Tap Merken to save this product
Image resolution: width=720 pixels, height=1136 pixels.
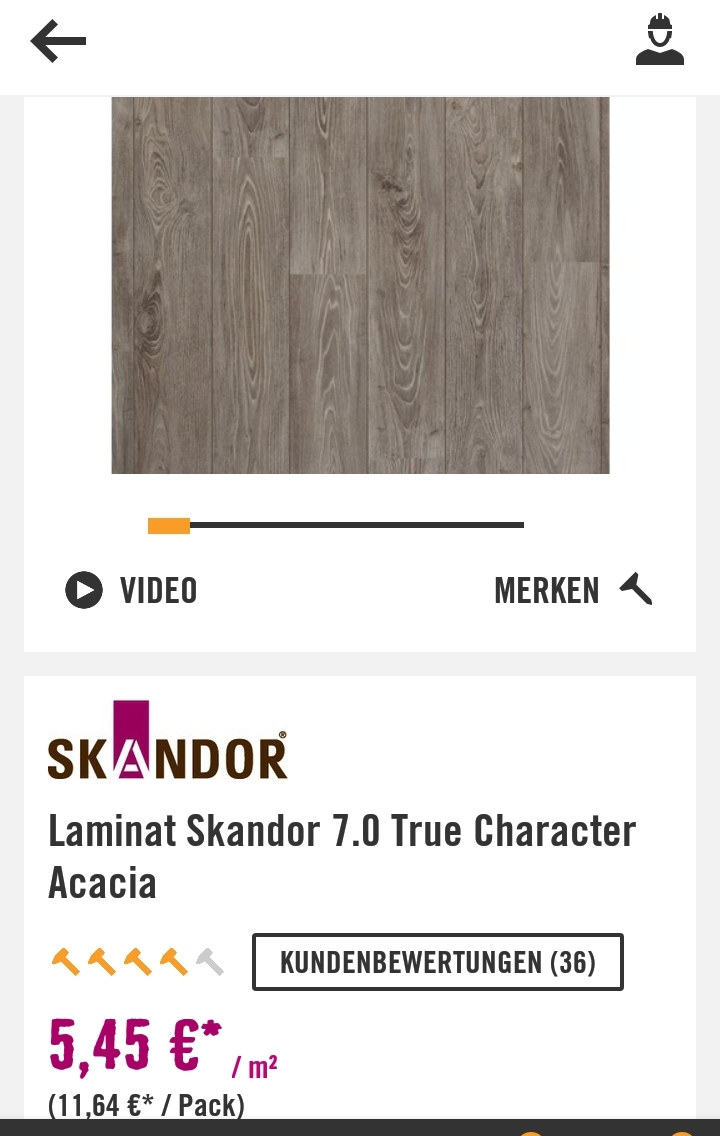pos(573,590)
